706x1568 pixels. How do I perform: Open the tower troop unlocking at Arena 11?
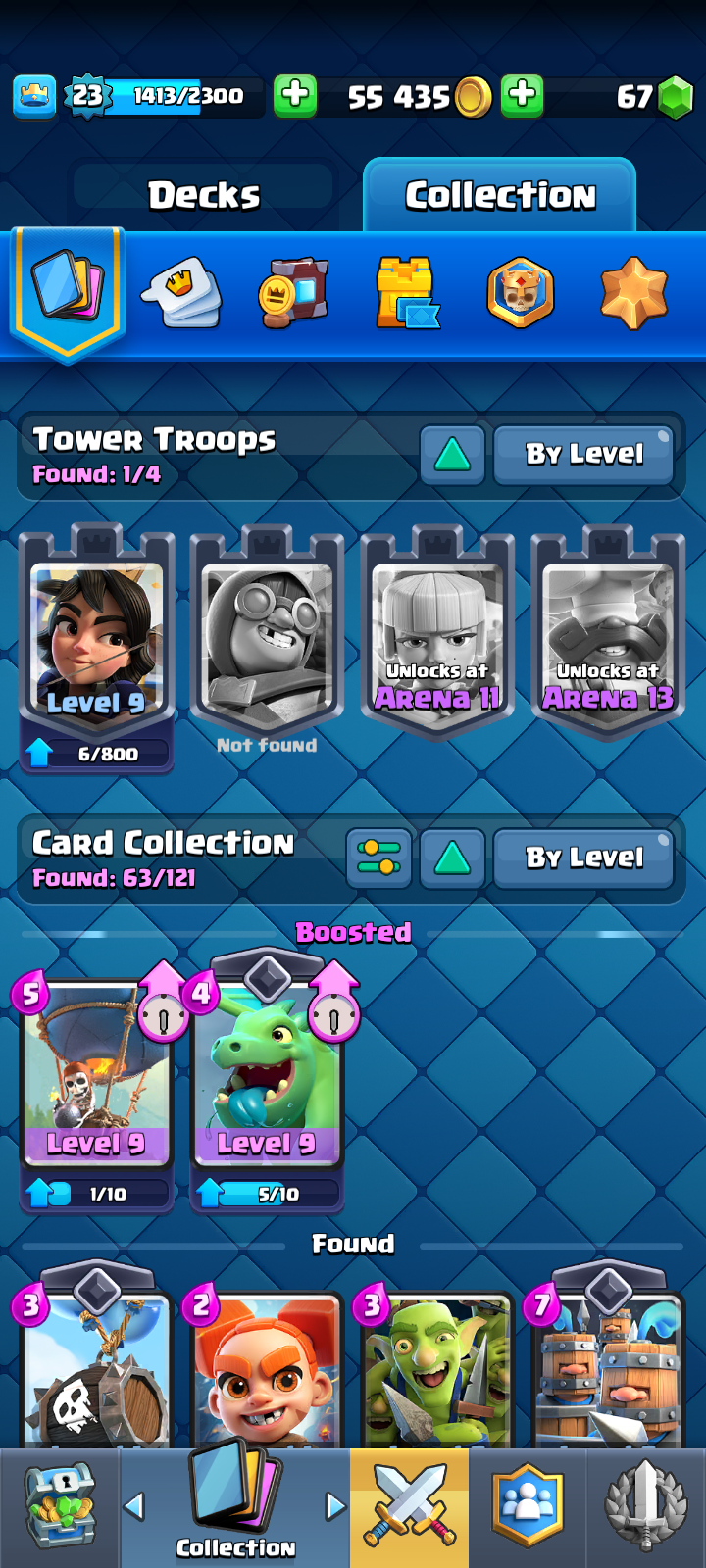pyautogui.click(x=437, y=632)
